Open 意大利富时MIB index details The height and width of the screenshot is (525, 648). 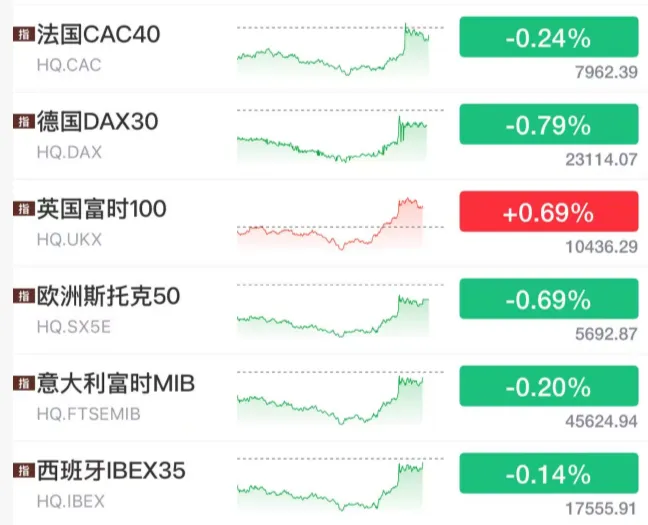tap(115, 384)
